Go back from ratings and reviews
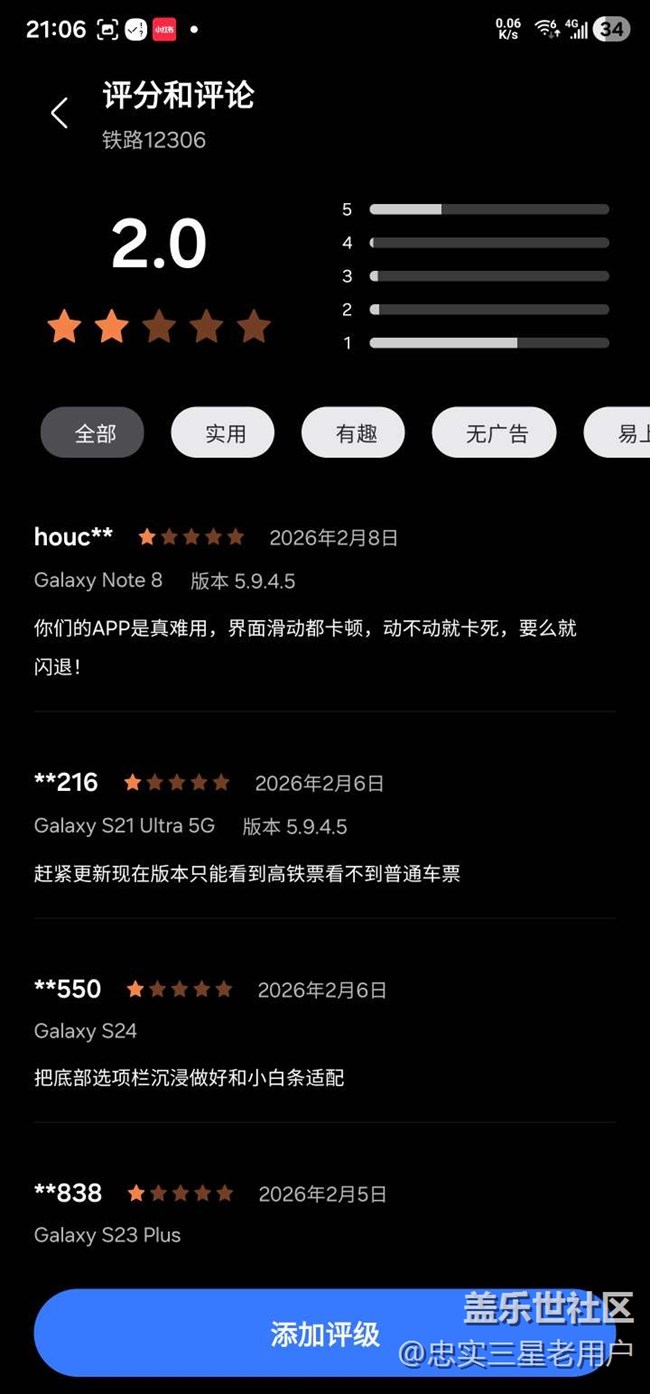Screen dimensions: 650x1394 (59, 113)
